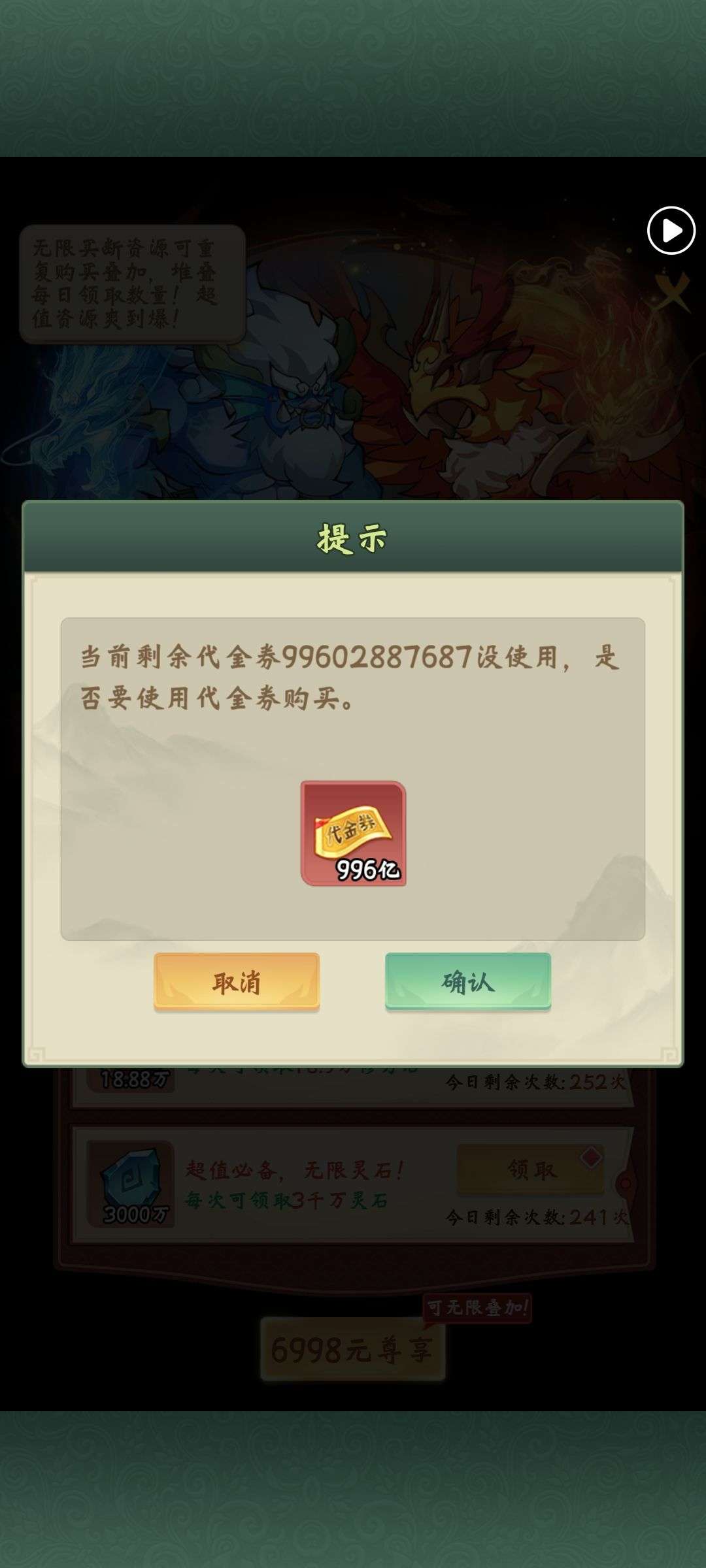The image size is (706, 1568).
Task: Tap 取消 to cancel the voucher purchase
Action: (237, 981)
